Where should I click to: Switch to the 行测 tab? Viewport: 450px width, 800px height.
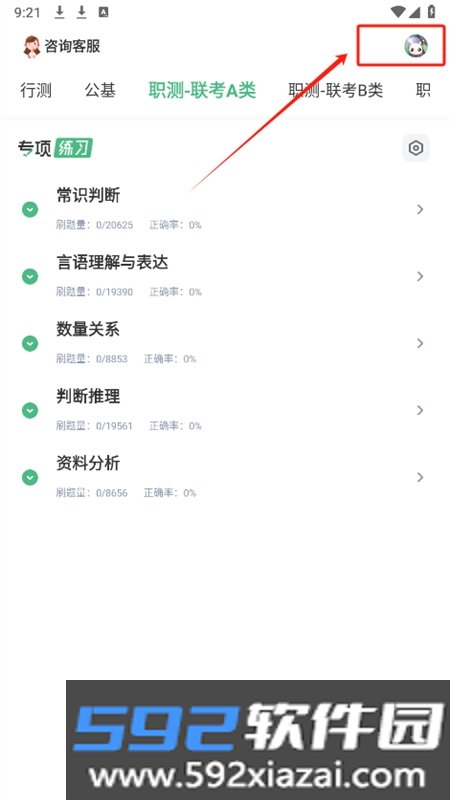tap(36, 90)
